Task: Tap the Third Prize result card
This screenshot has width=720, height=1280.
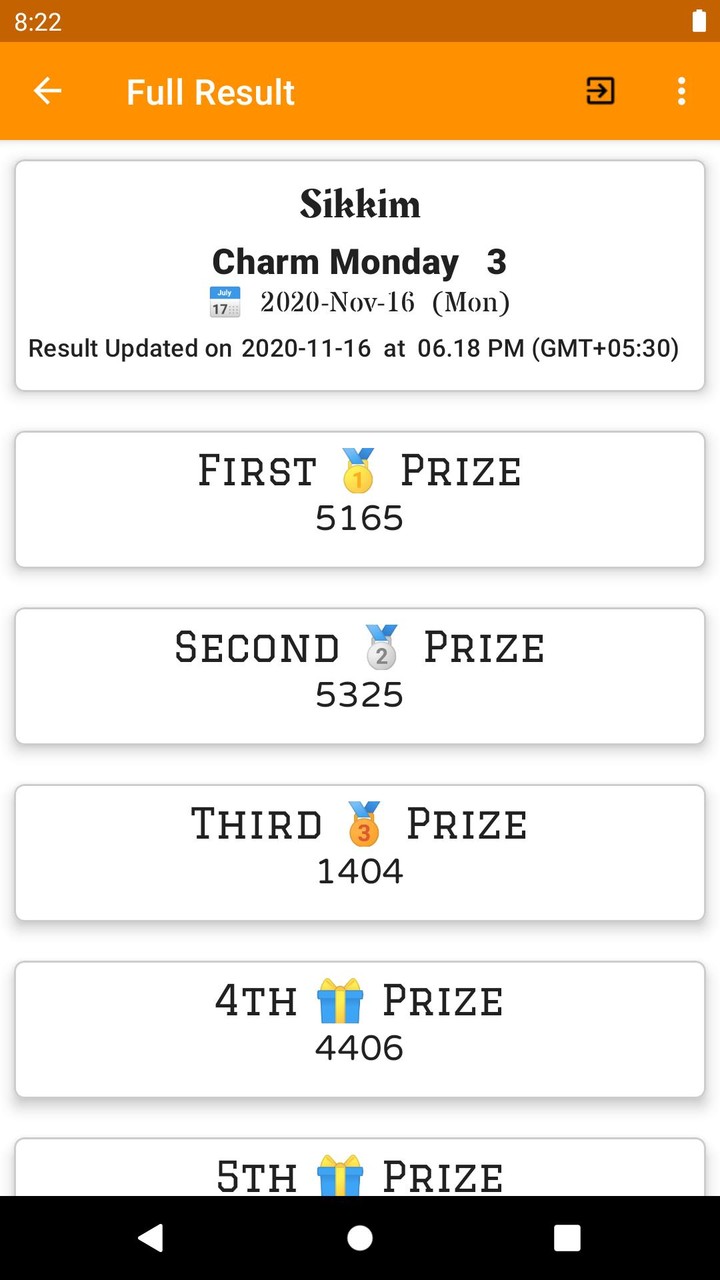Action: coord(359,852)
